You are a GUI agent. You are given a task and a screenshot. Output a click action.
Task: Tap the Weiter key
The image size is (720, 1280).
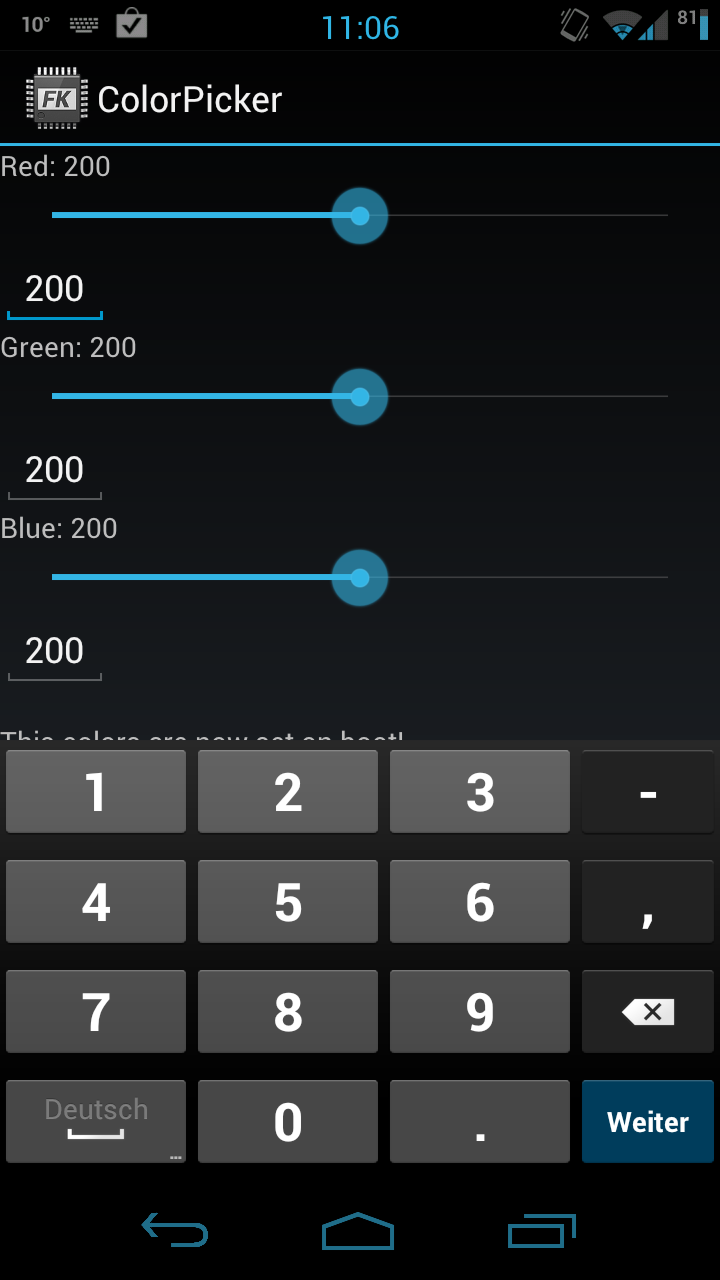click(648, 1122)
